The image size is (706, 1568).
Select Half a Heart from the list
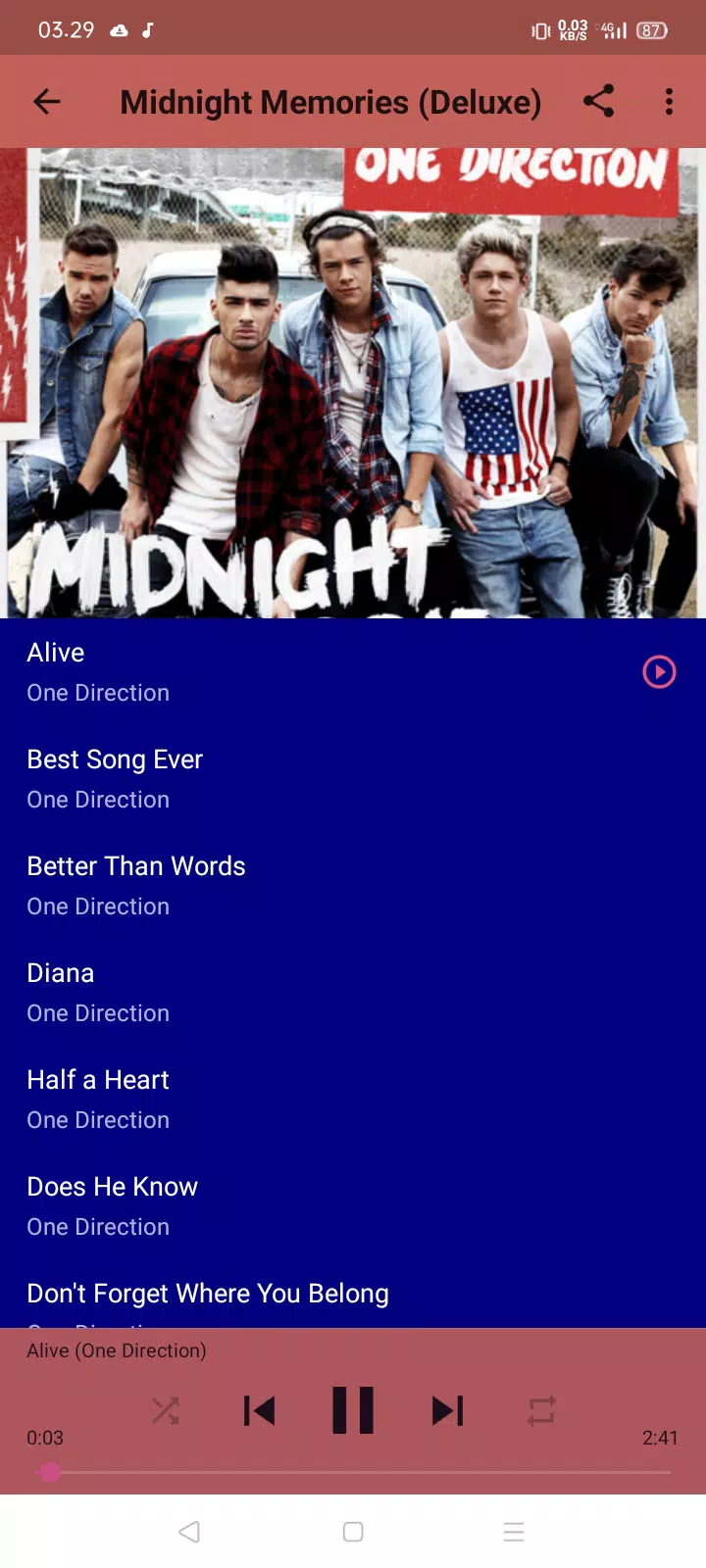(98, 1080)
